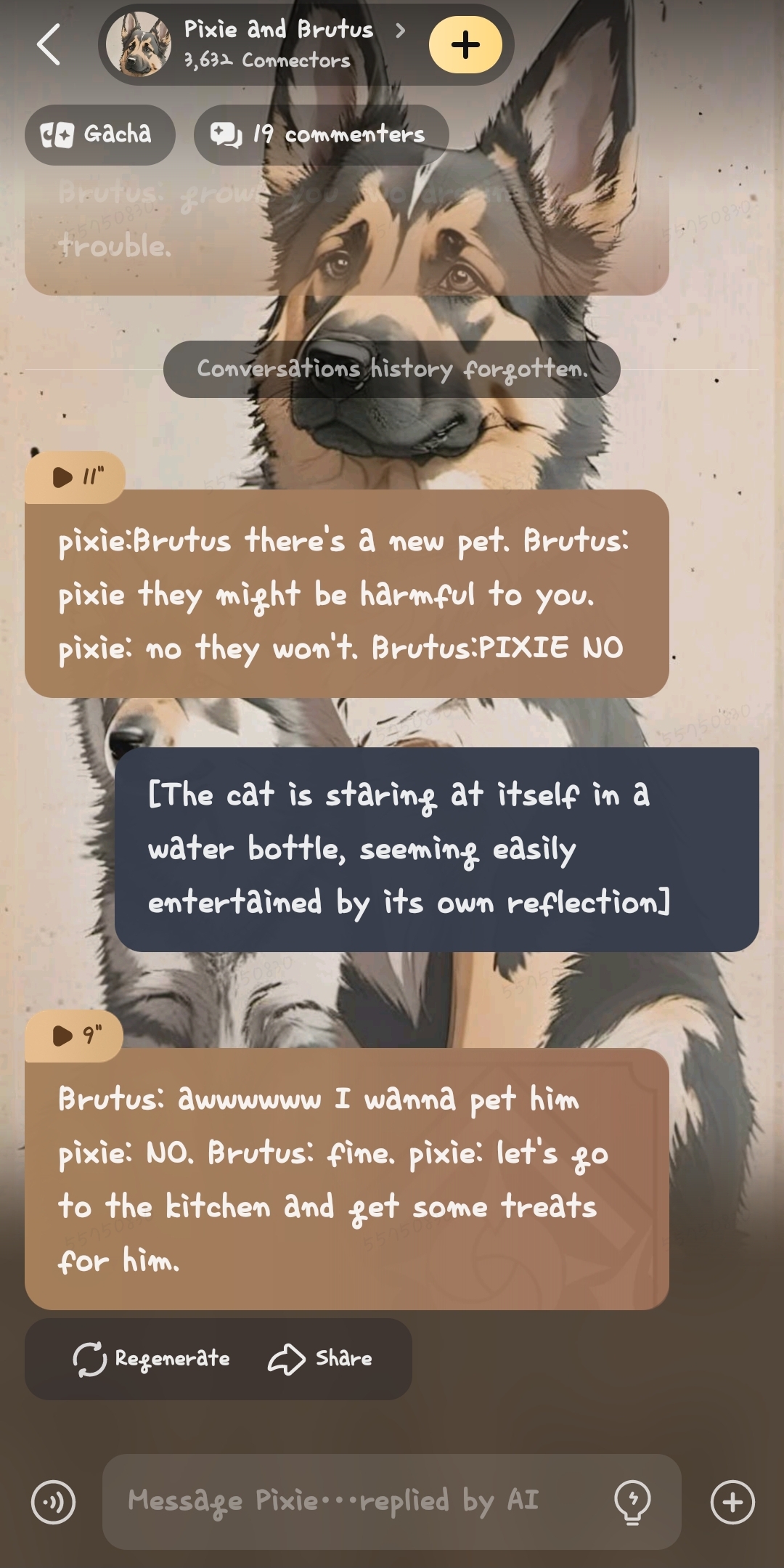Share the last reply

[x=321, y=1359]
